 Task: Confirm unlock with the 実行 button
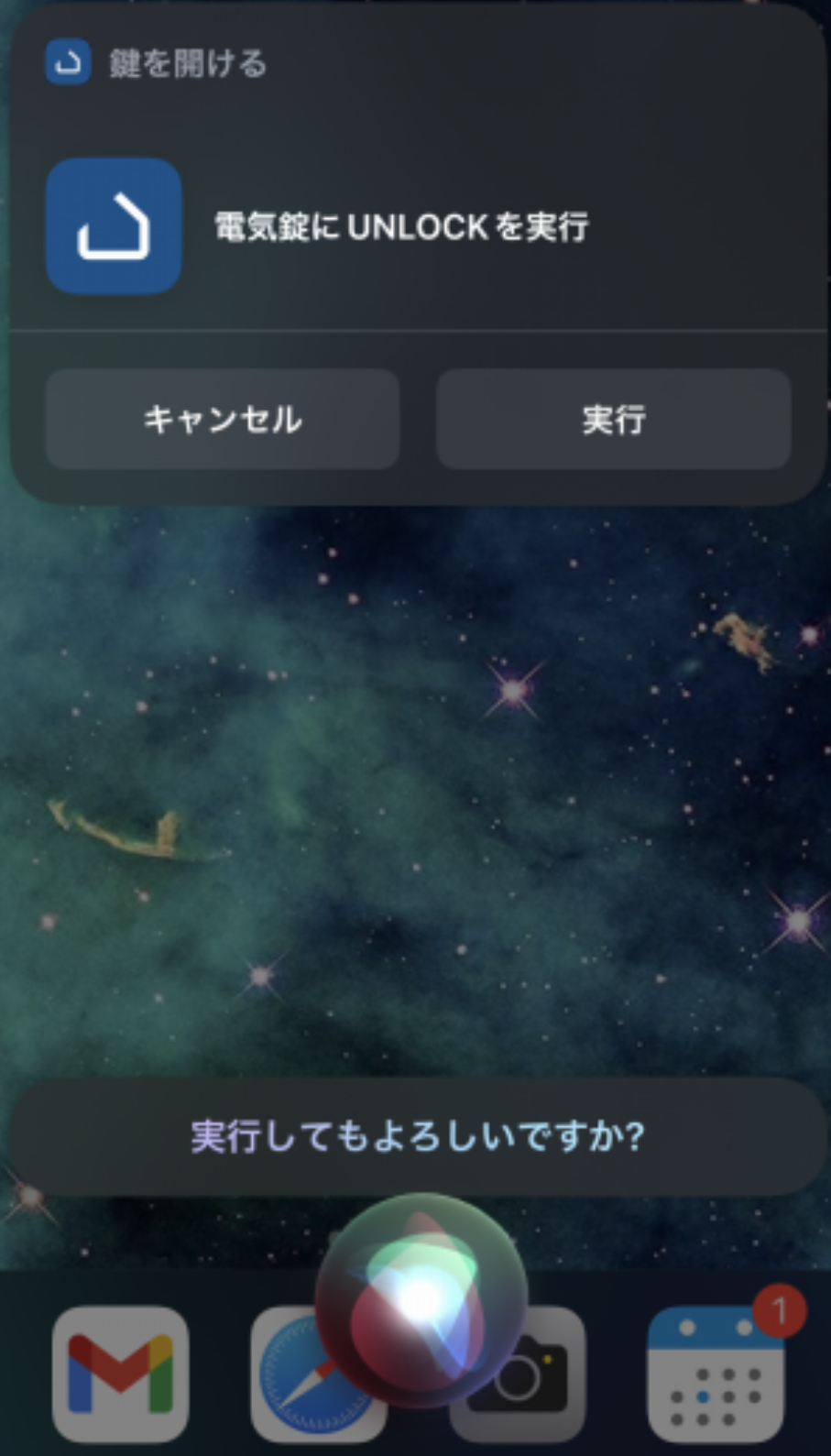coord(613,420)
